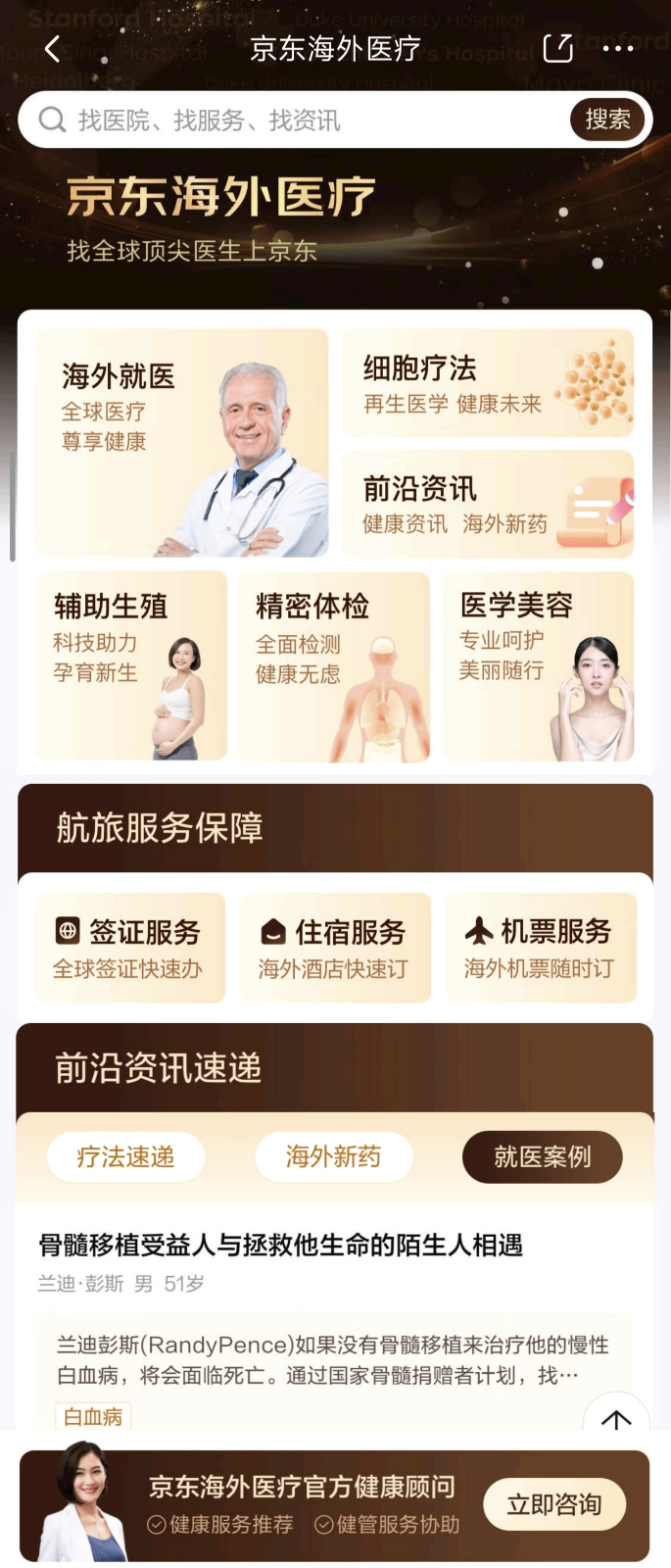Tap the 搜索 button
The height and width of the screenshot is (1568, 671).
(607, 120)
